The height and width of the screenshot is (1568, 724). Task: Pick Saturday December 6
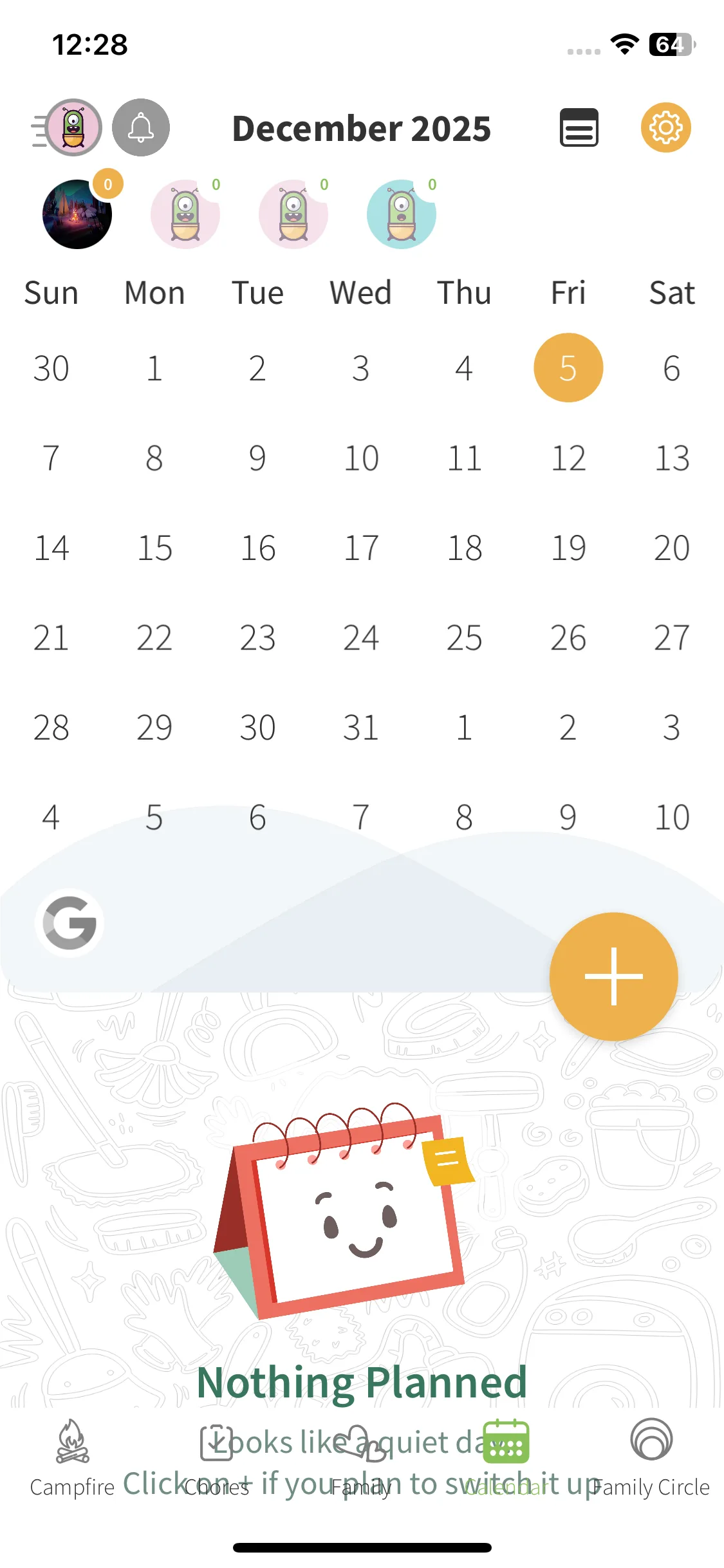pos(671,368)
